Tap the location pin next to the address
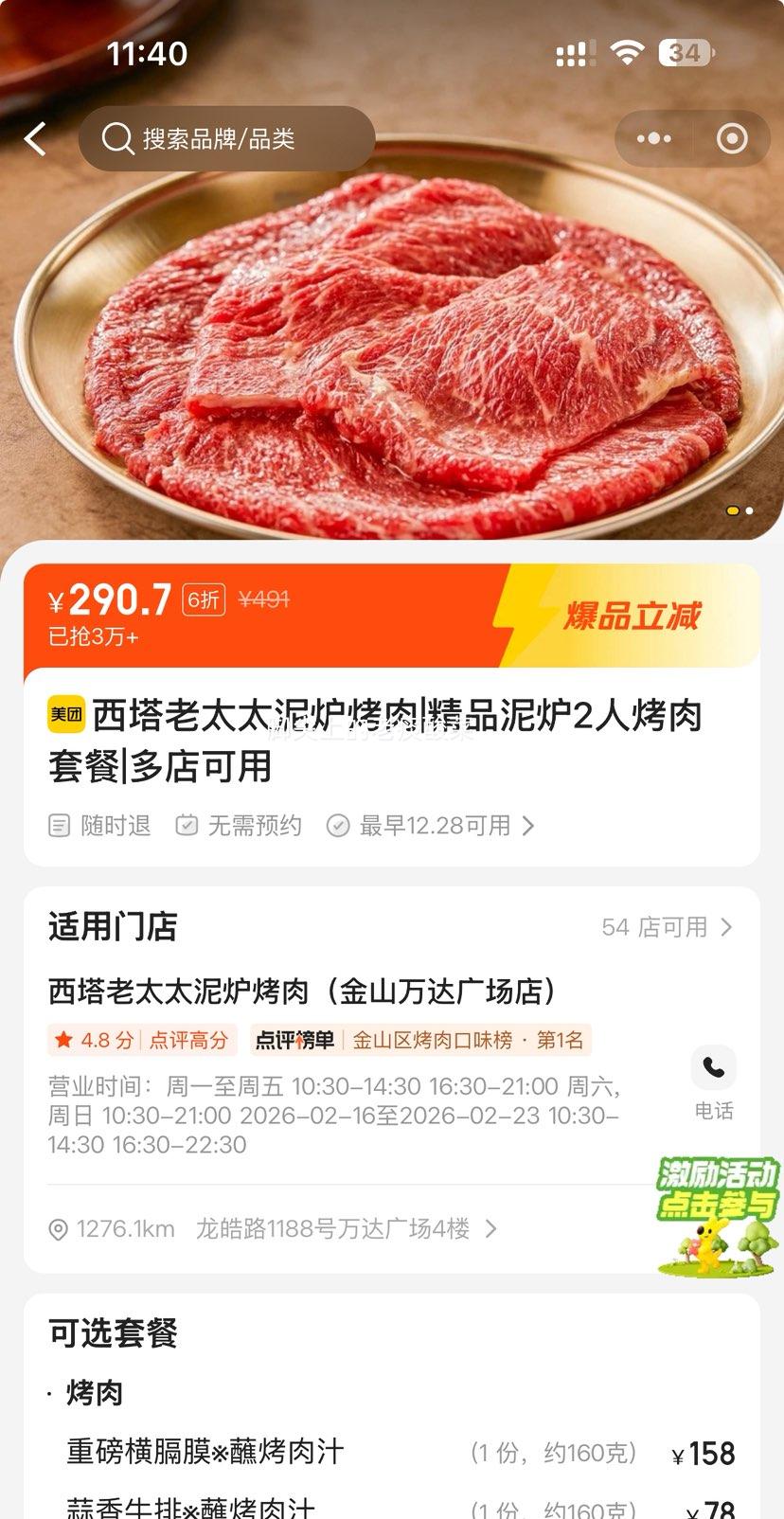This screenshot has height=1519, width=784. pyautogui.click(x=59, y=1228)
